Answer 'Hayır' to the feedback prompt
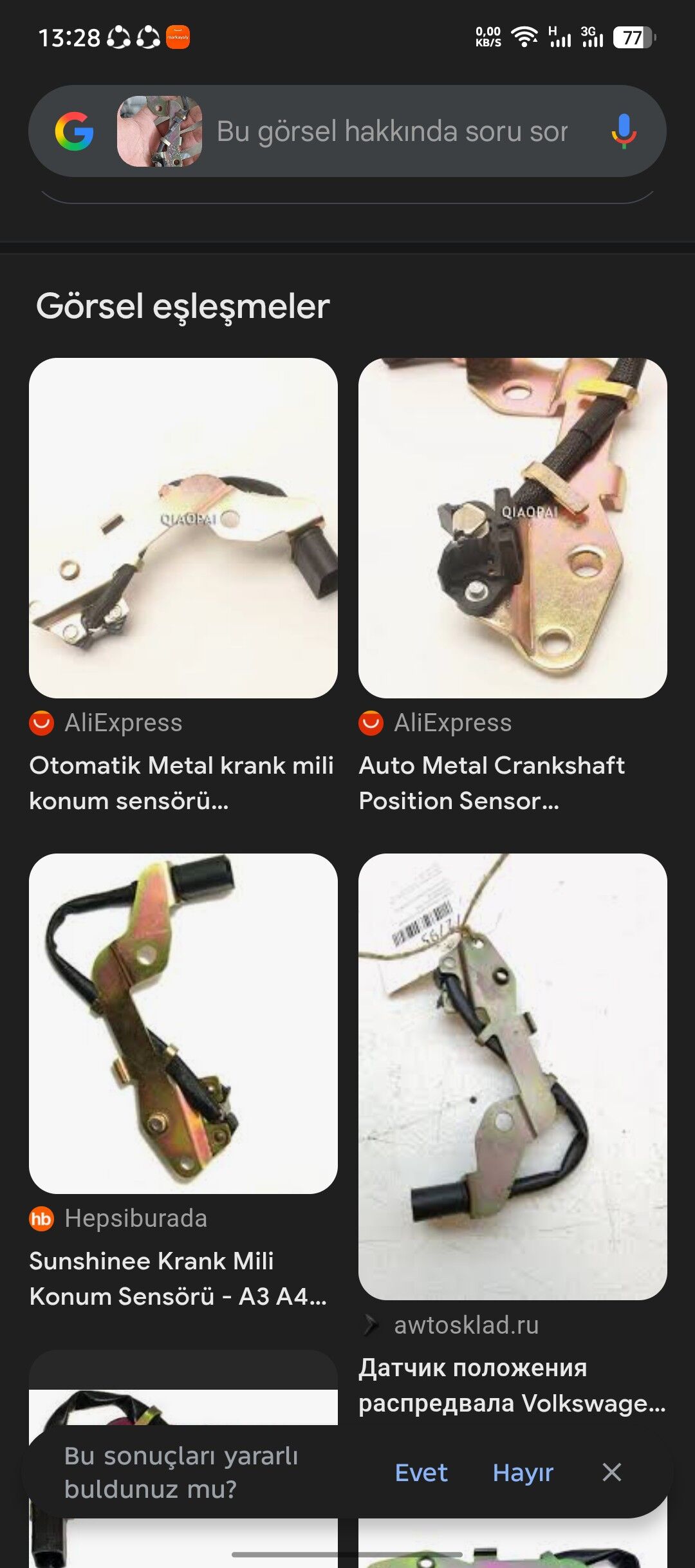This screenshot has height=1568, width=695. coord(523,1473)
